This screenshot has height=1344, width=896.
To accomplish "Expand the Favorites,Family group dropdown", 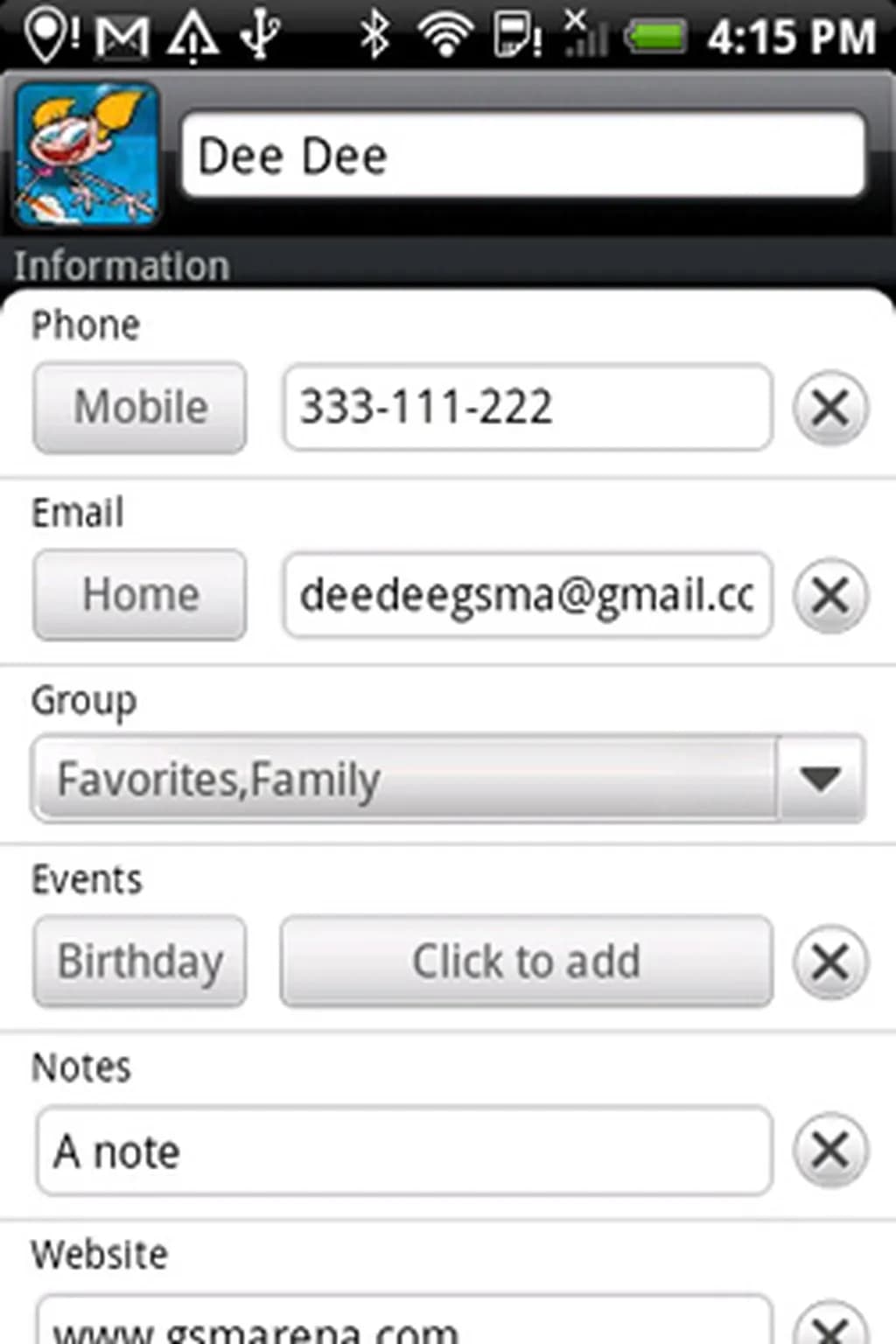I will (819, 778).
